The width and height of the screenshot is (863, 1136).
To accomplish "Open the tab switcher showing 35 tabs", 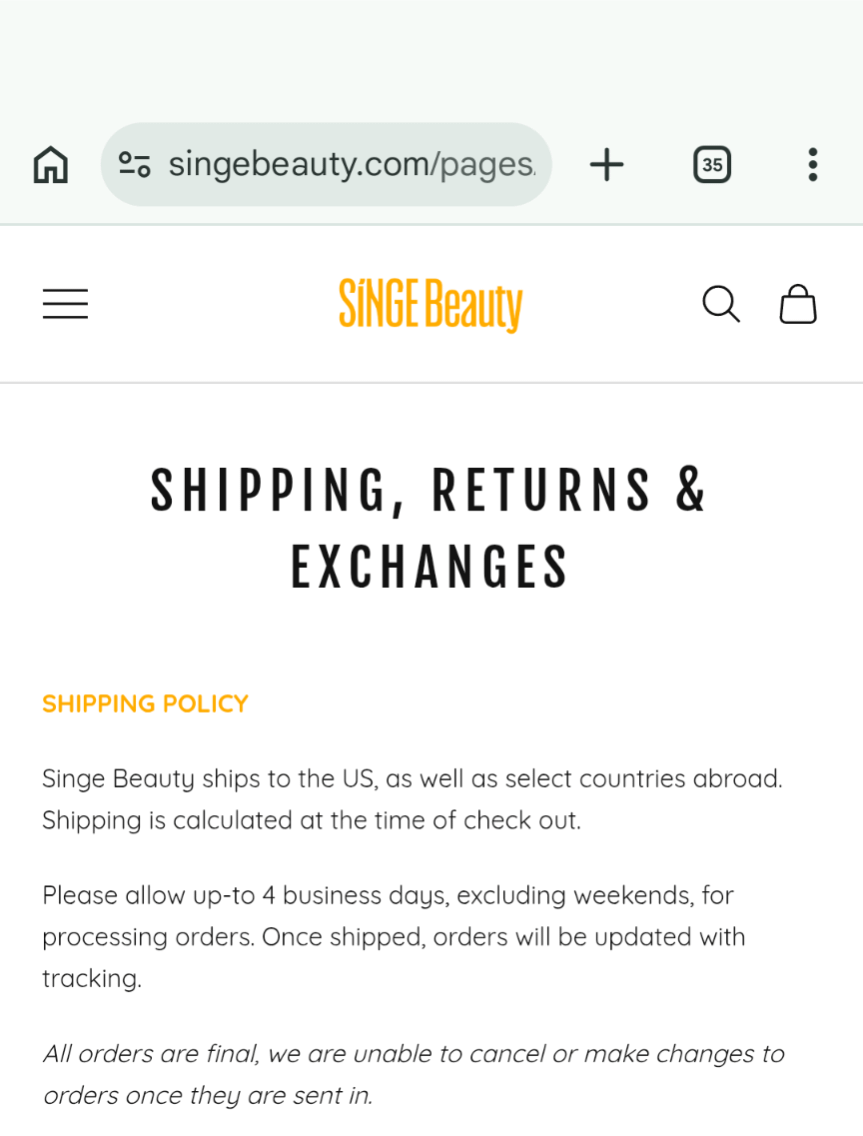I will [x=712, y=164].
